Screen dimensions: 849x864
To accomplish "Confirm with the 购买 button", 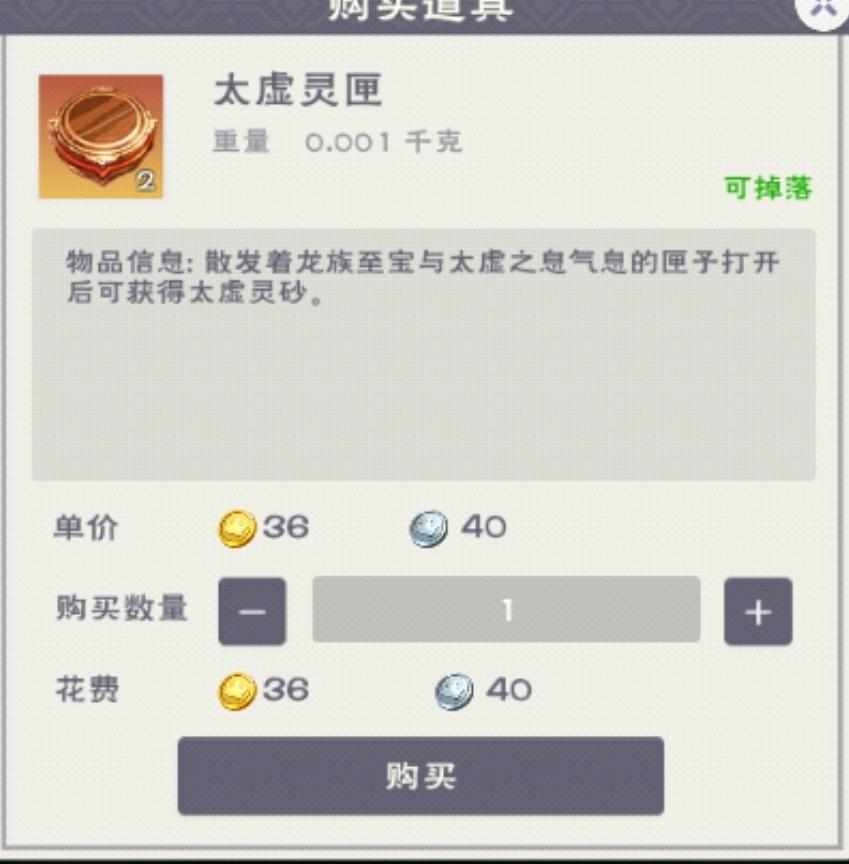I will pos(420,776).
